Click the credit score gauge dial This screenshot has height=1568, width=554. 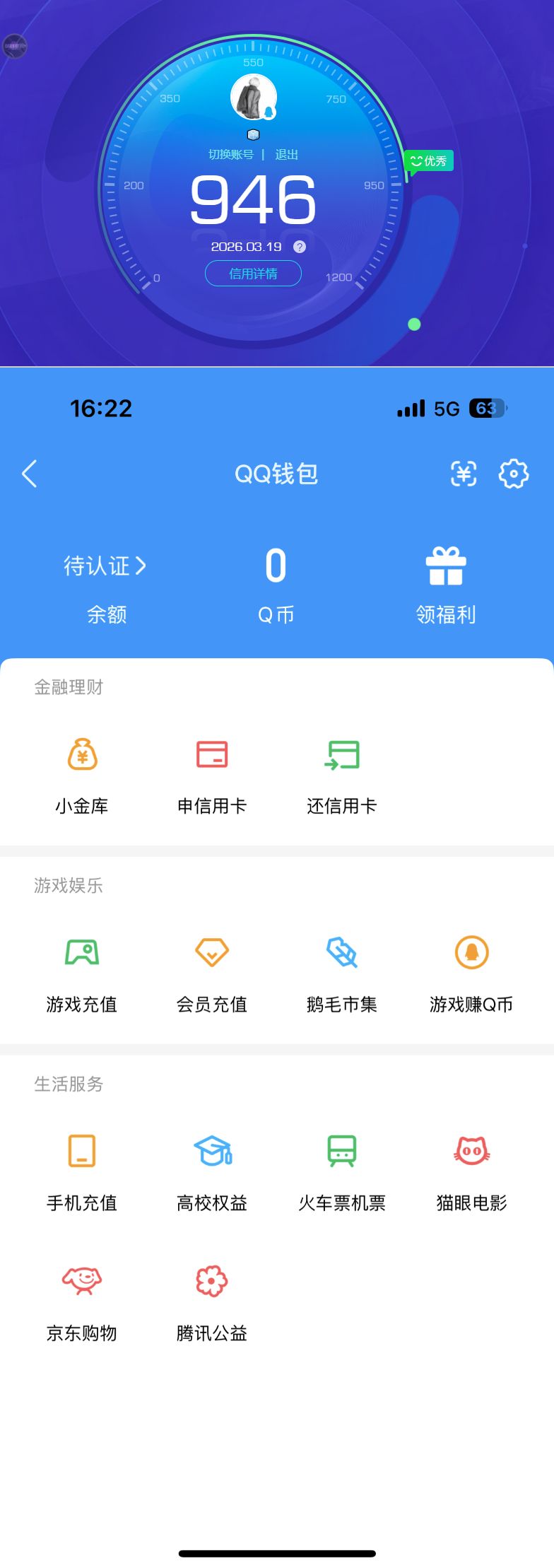254,201
